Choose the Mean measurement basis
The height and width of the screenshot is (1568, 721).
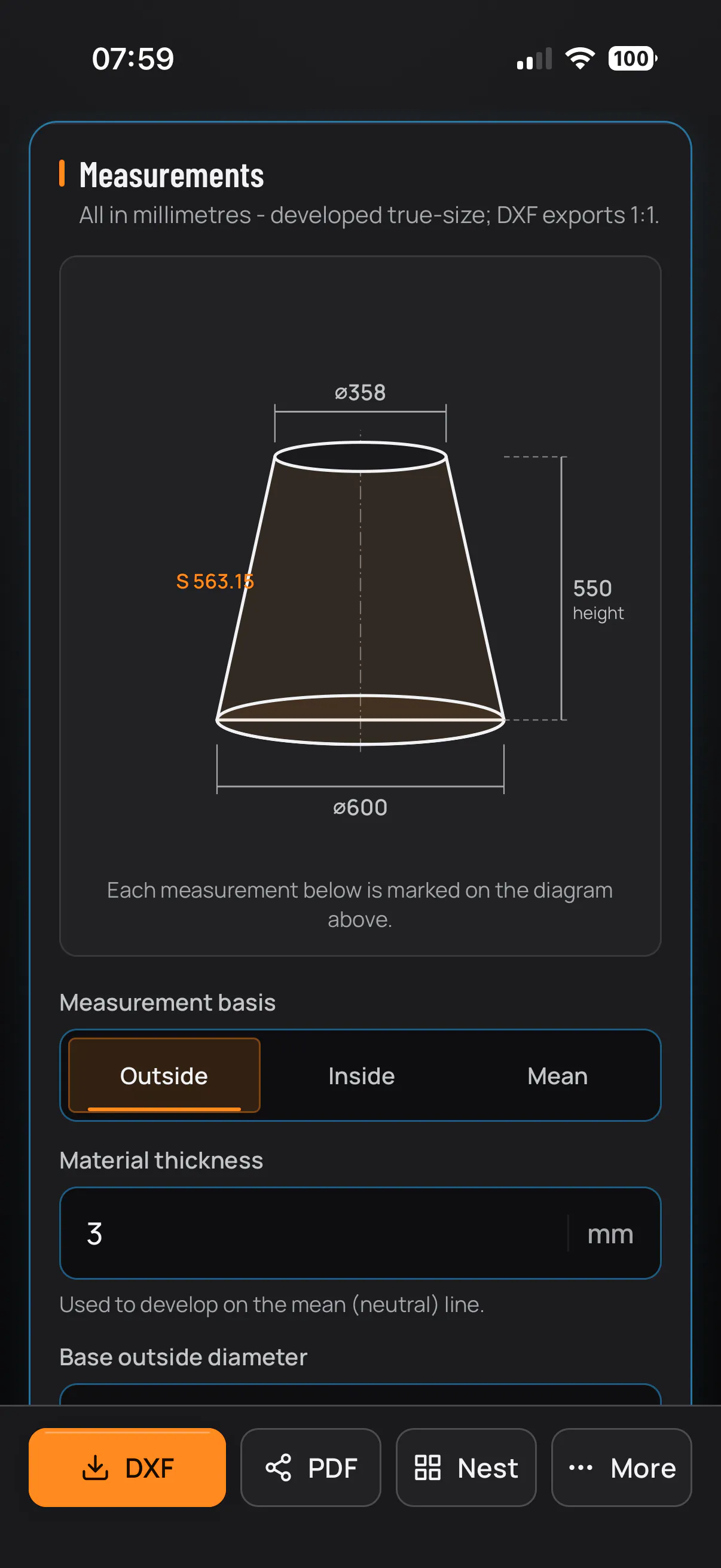click(x=557, y=1075)
